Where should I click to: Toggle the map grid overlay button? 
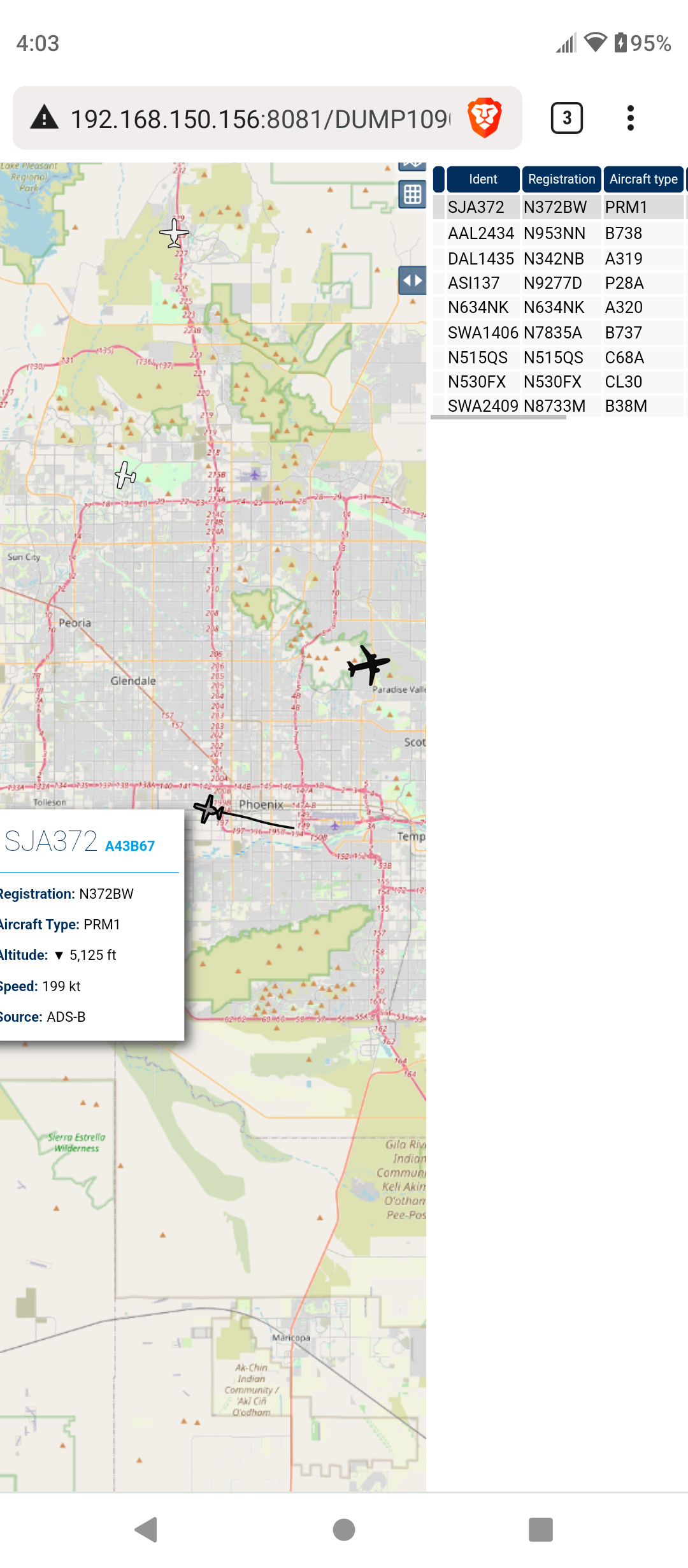coord(412,194)
